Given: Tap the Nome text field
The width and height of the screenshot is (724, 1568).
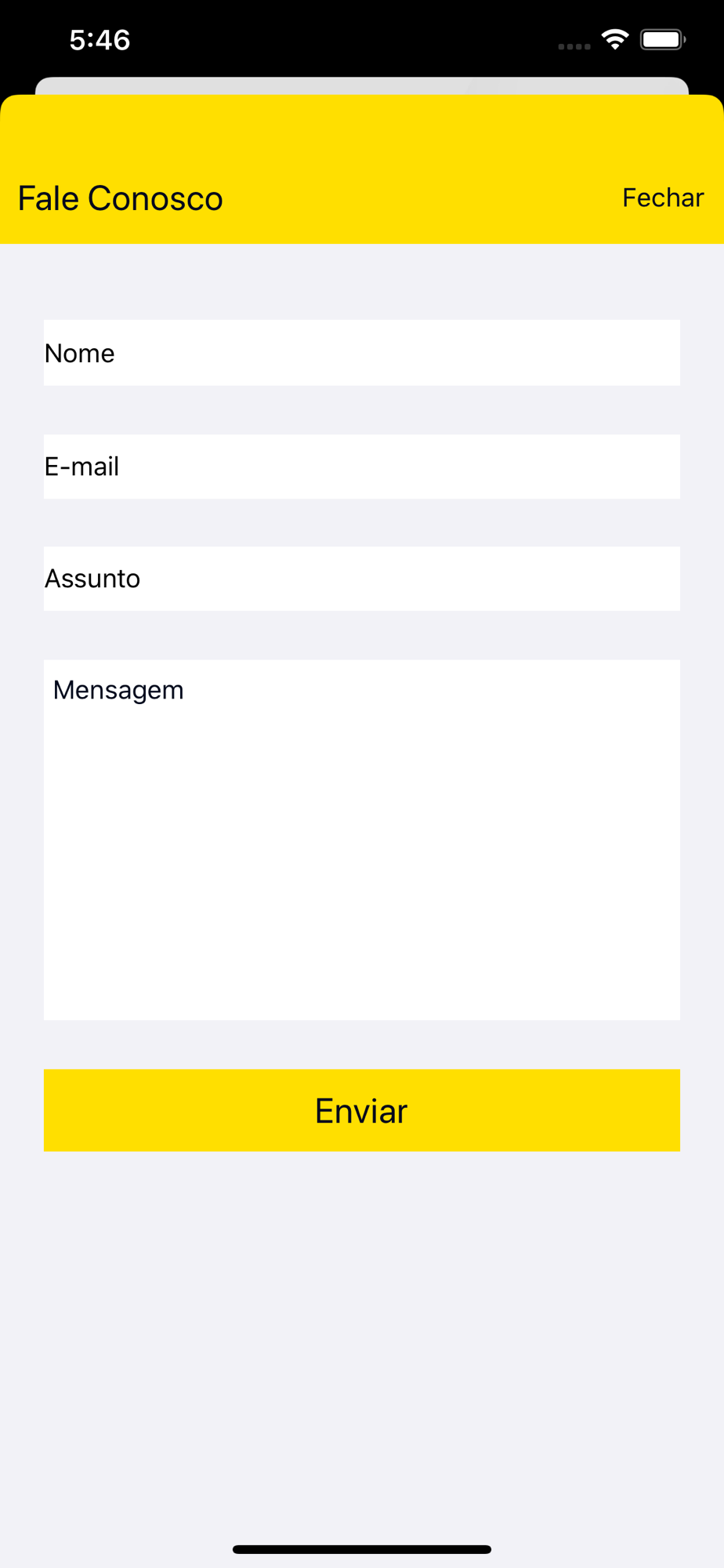Looking at the screenshot, I should 362,353.
